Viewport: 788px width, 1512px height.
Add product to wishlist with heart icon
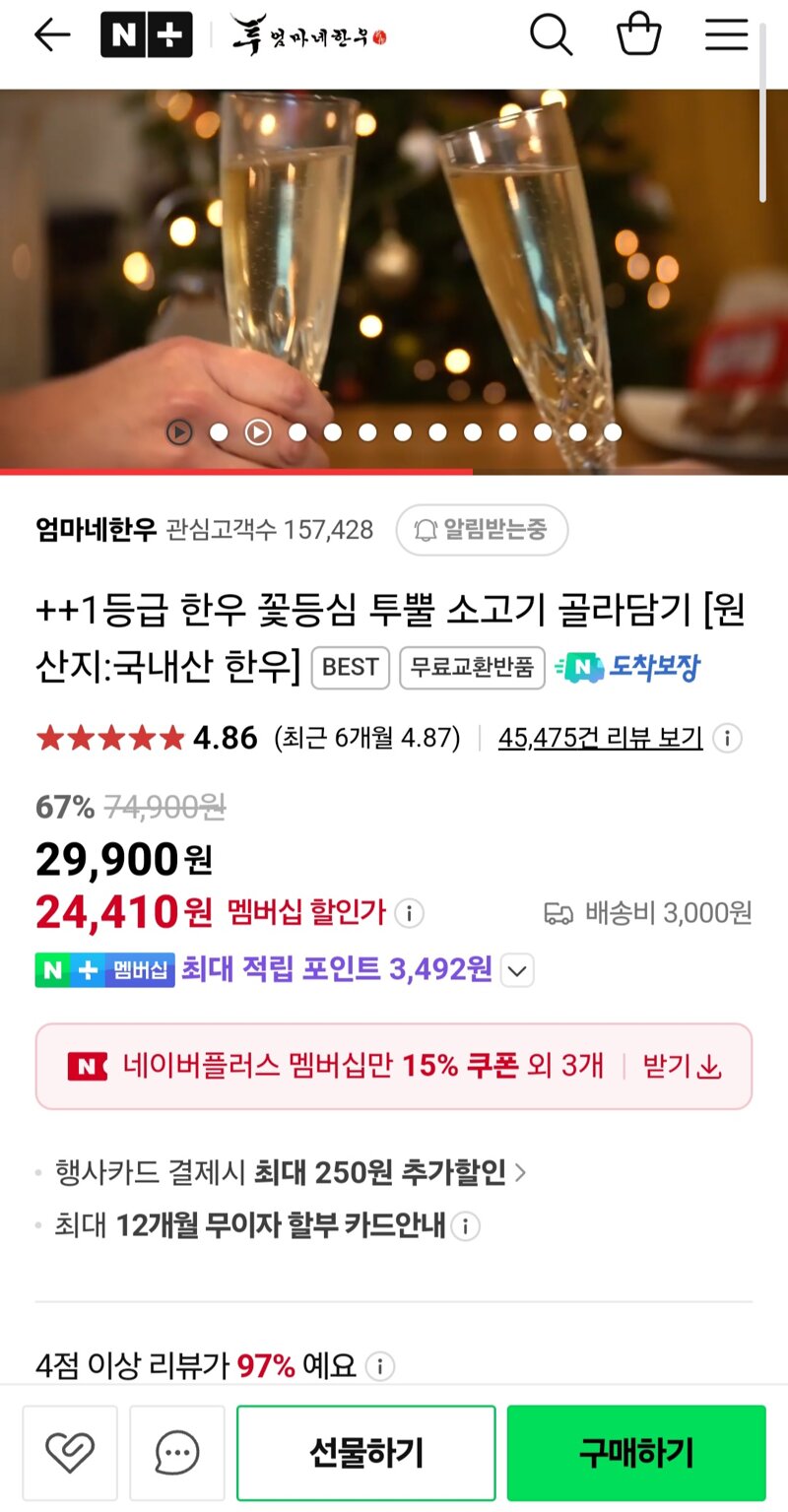[70, 1453]
